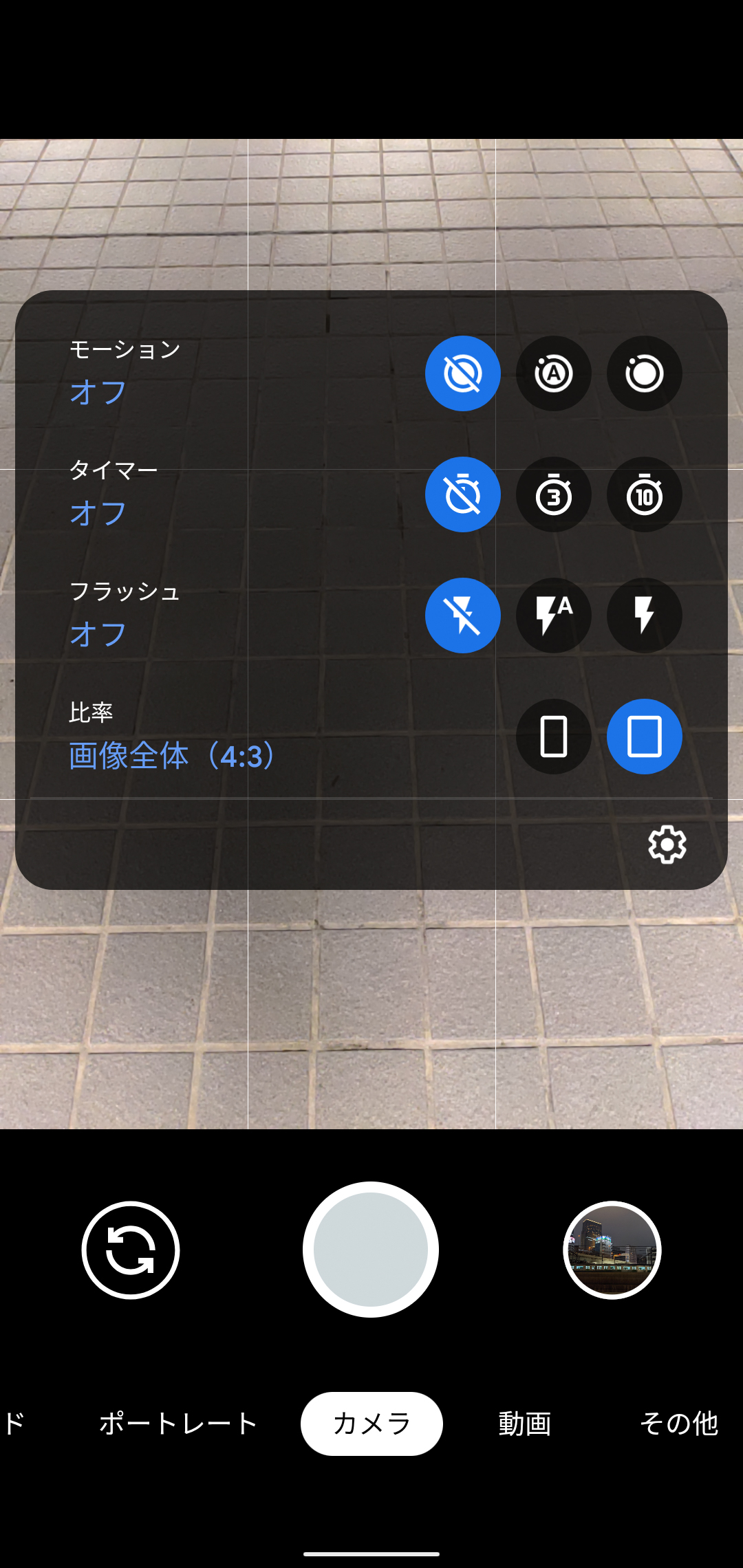Viewport: 743px width, 1568px height.
Task: Select the 3-second timer
Action: click(553, 494)
